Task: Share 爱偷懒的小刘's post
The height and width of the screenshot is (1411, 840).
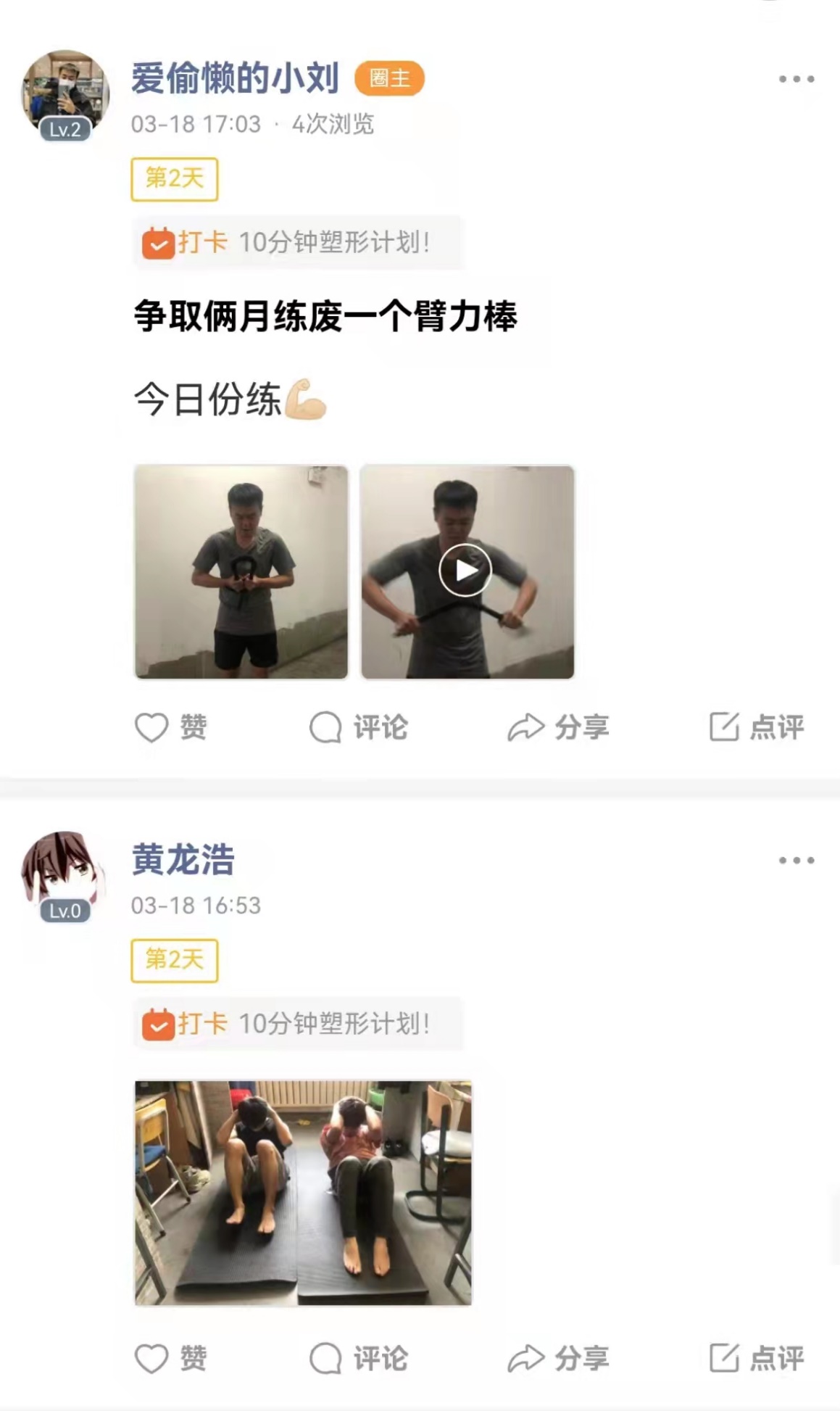Action: coord(558,727)
